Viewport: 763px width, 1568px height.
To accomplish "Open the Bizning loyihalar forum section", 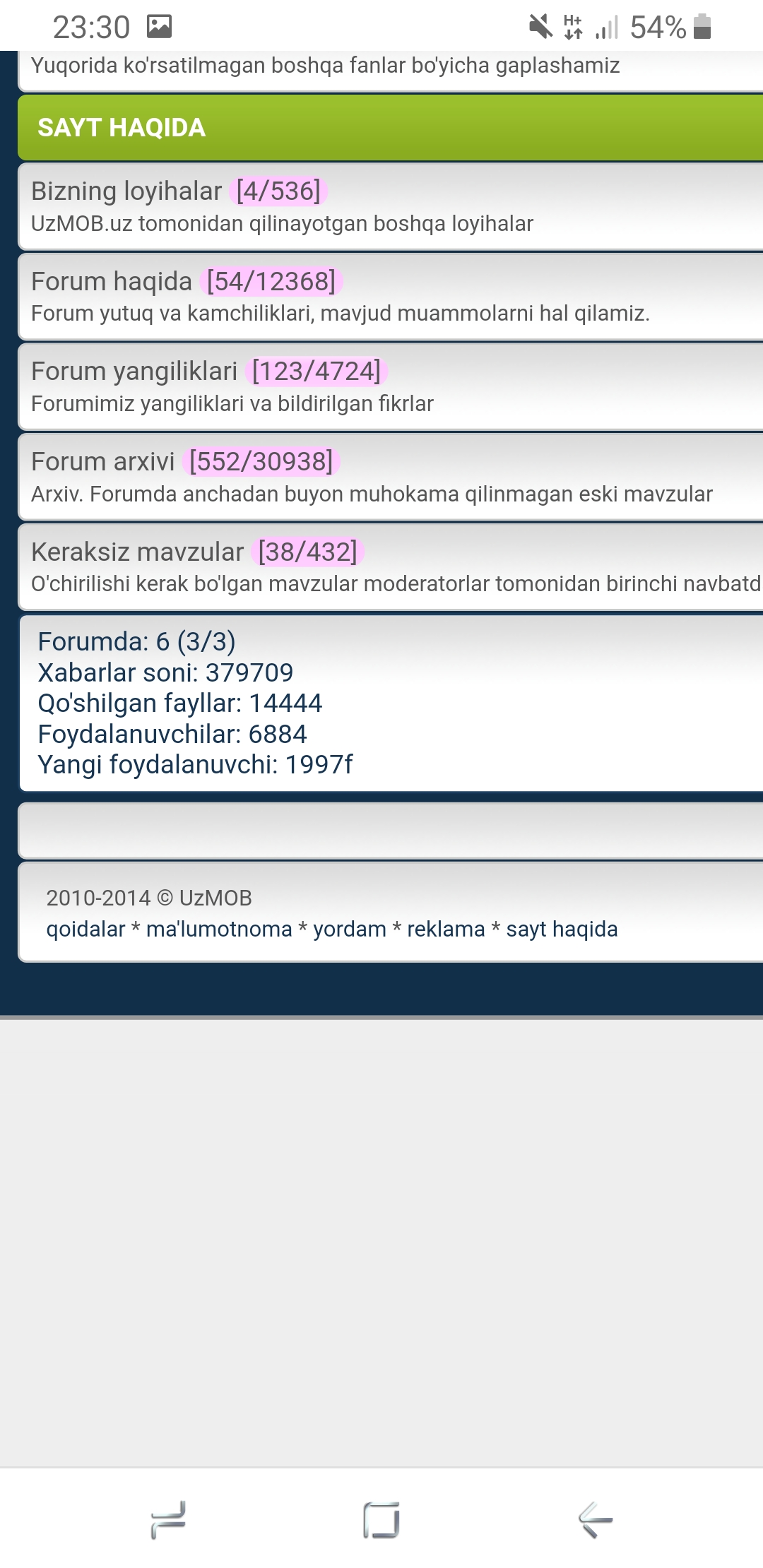I will [126, 191].
